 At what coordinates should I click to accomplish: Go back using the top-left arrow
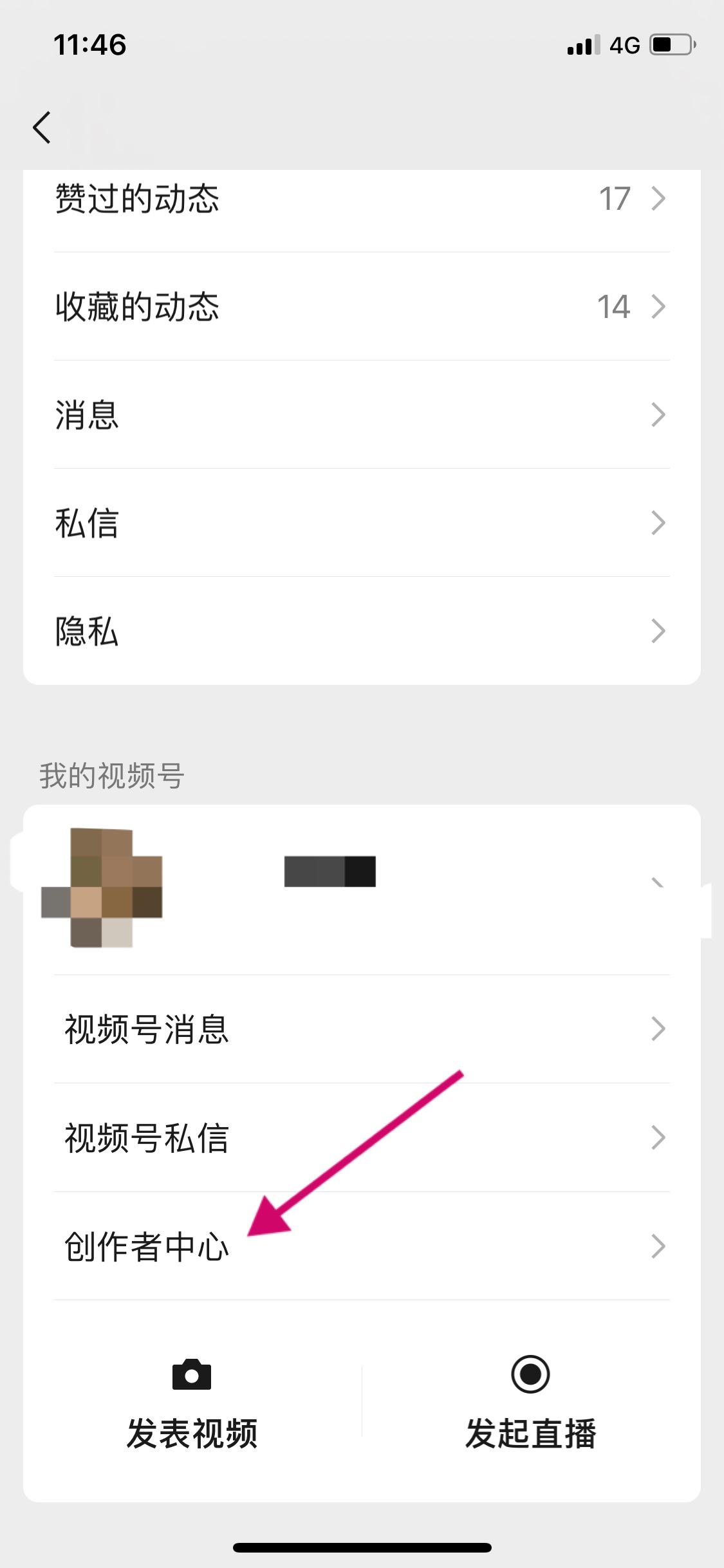point(42,127)
